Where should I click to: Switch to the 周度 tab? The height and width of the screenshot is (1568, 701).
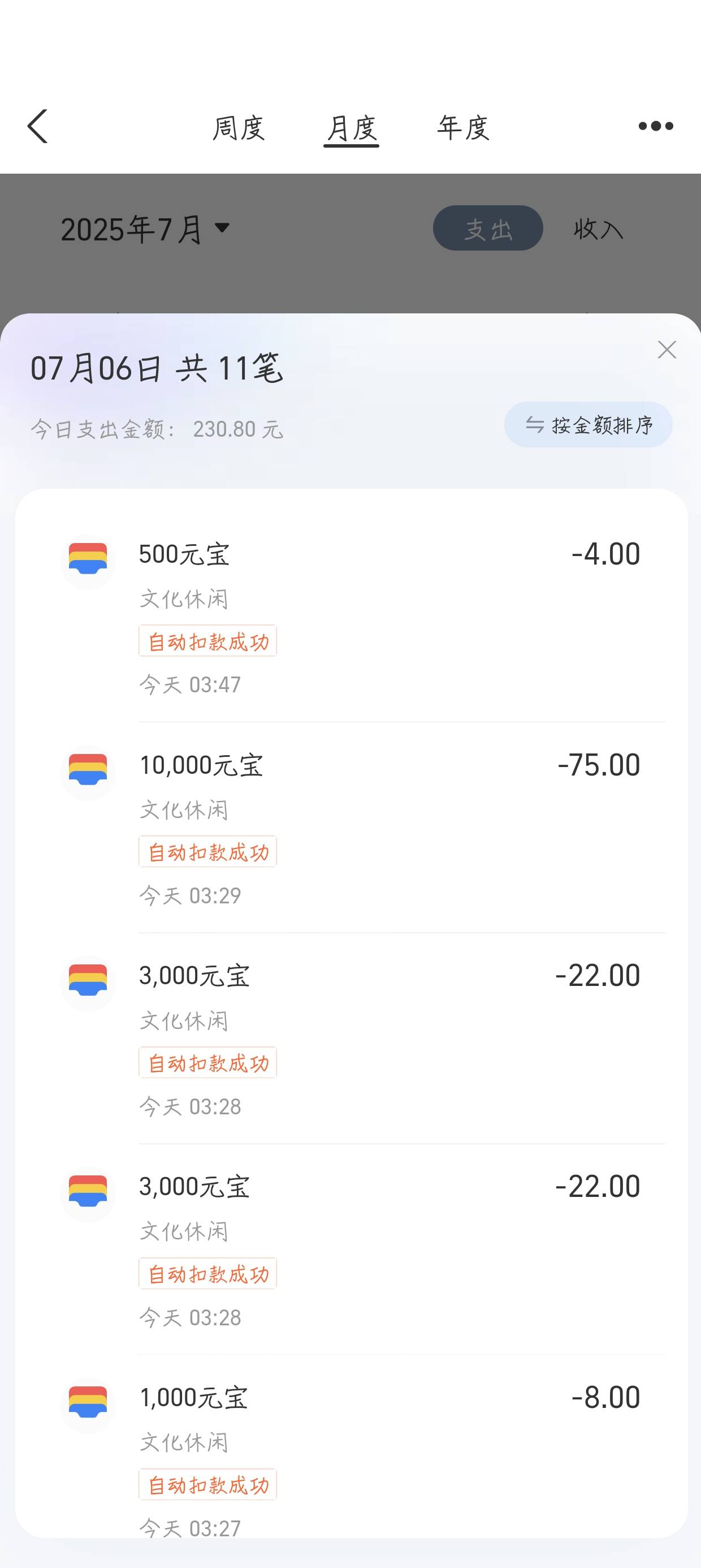pos(239,128)
